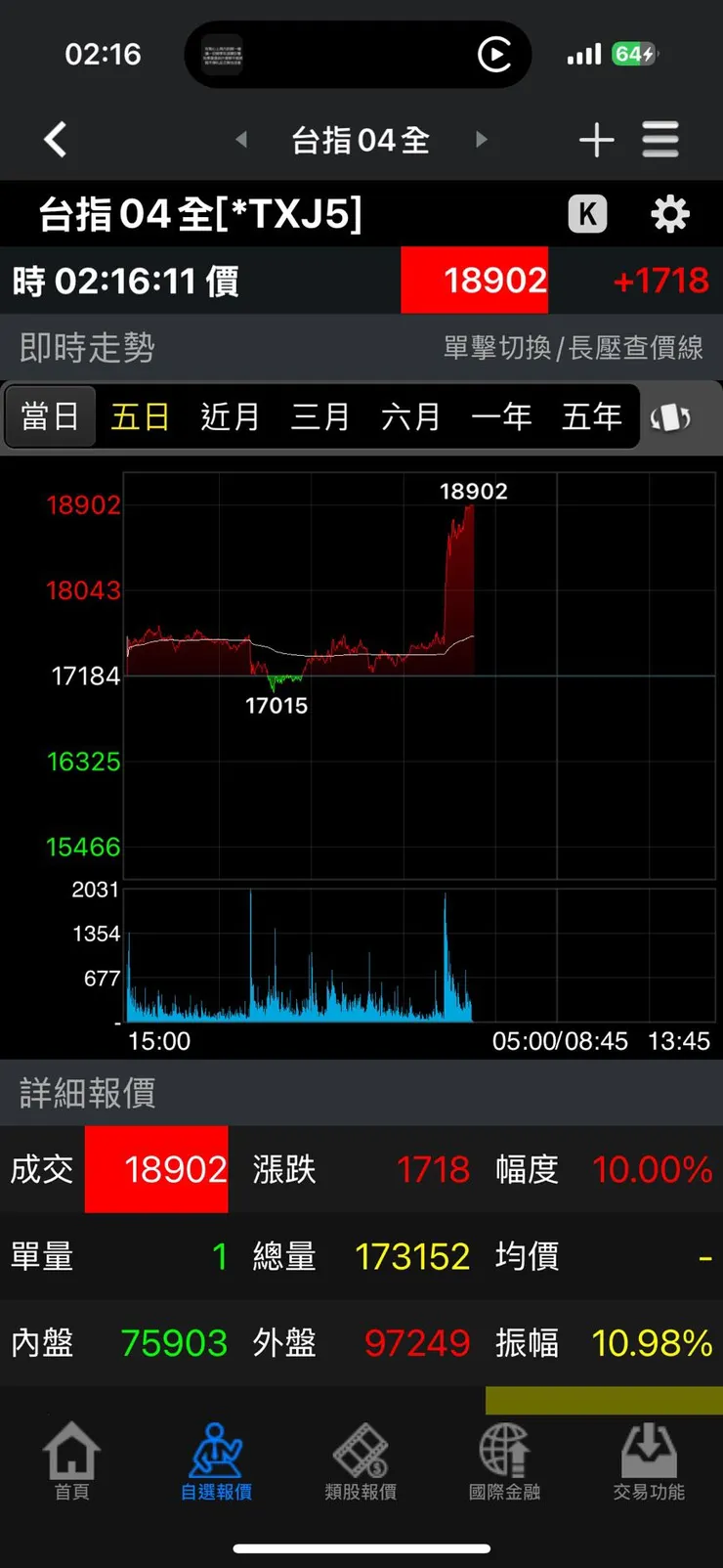Select the 當日 intraday tab
Viewport: 723px width, 1568px height.
[50, 416]
